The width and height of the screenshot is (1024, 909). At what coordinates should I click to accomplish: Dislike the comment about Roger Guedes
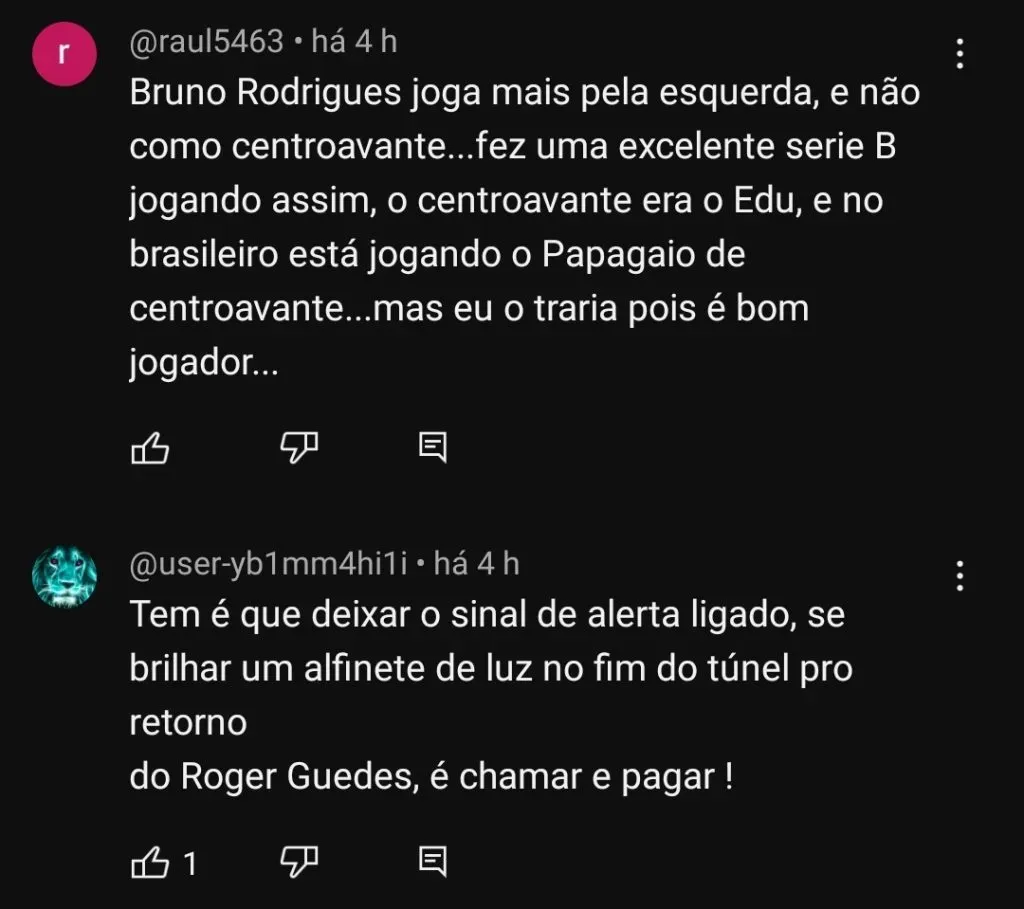[298, 861]
